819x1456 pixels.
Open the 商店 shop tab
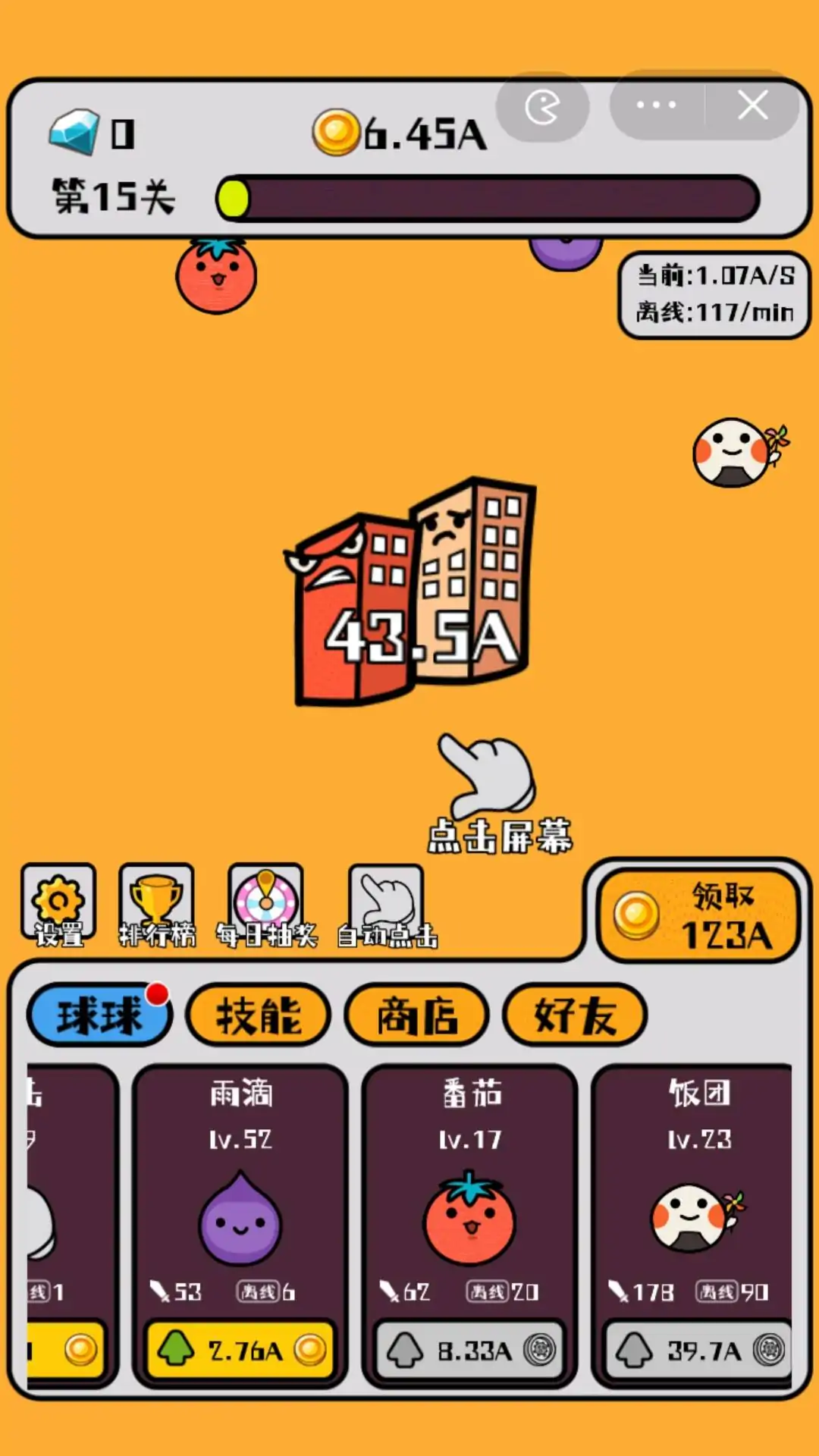416,1015
